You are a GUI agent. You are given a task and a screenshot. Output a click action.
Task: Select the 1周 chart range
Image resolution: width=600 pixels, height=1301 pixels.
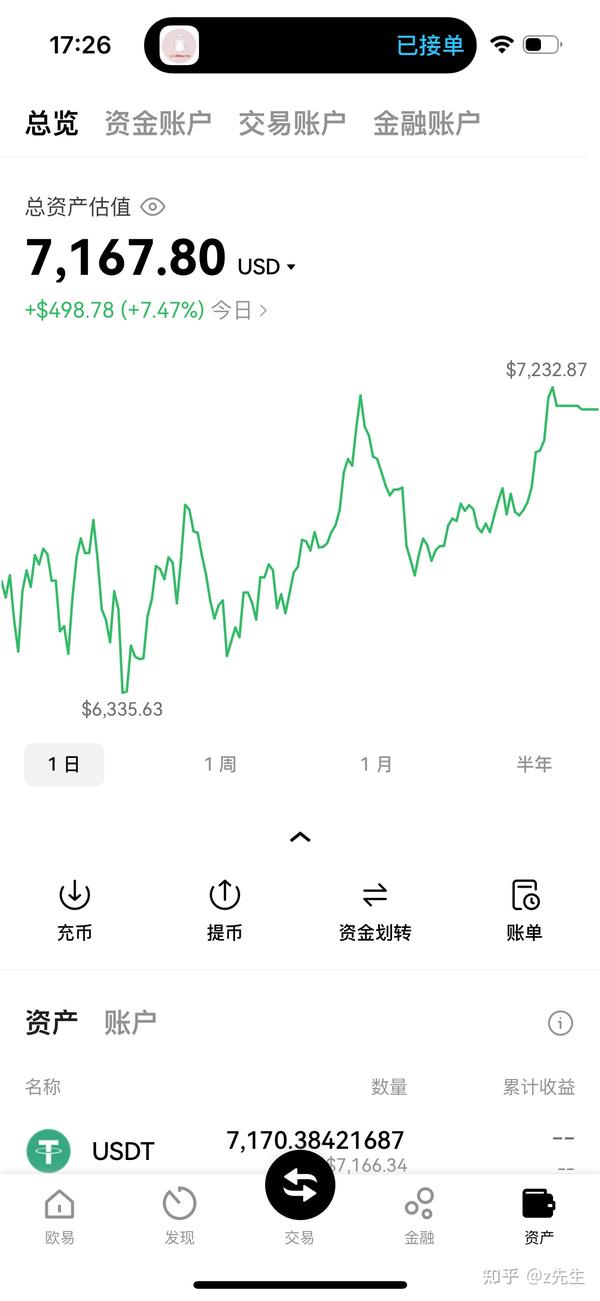(x=220, y=765)
